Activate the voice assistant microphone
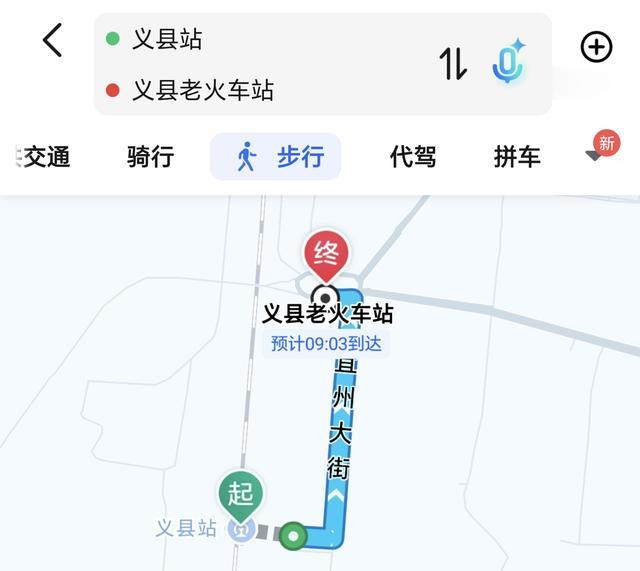The height and width of the screenshot is (571, 640). (x=509, y=62)
